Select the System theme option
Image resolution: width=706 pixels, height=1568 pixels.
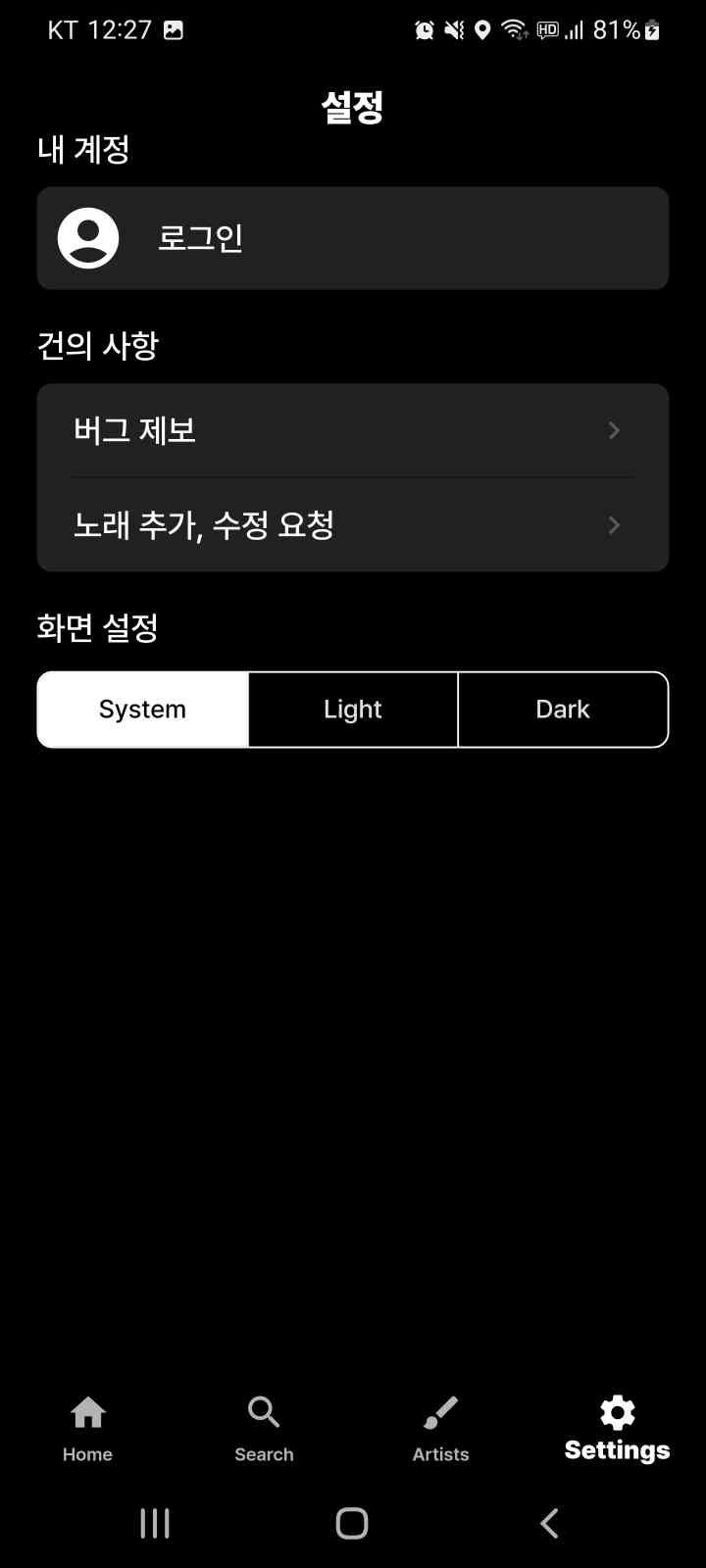coord(143,710)
